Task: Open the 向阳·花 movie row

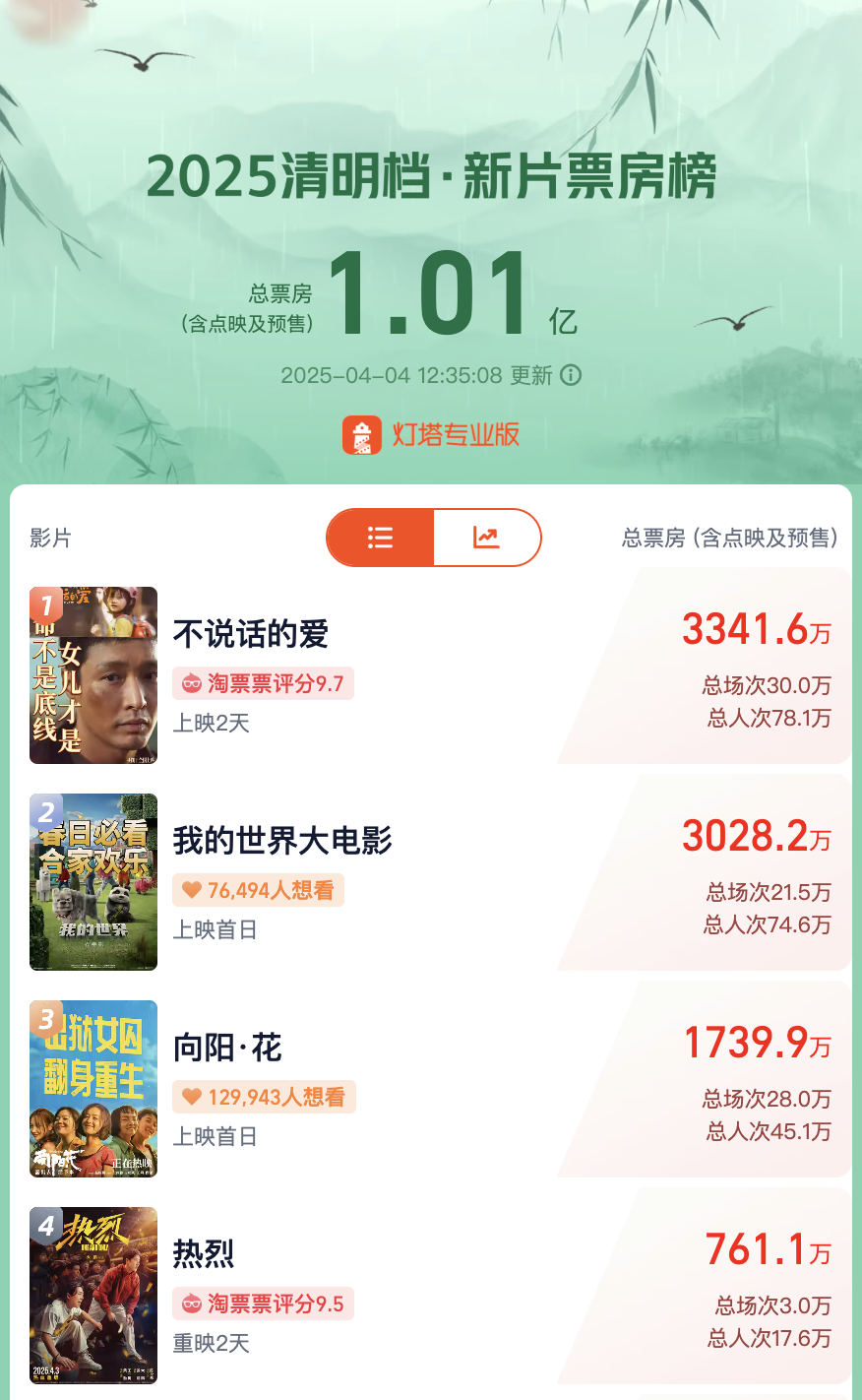Action: (x=227, y=1048)
